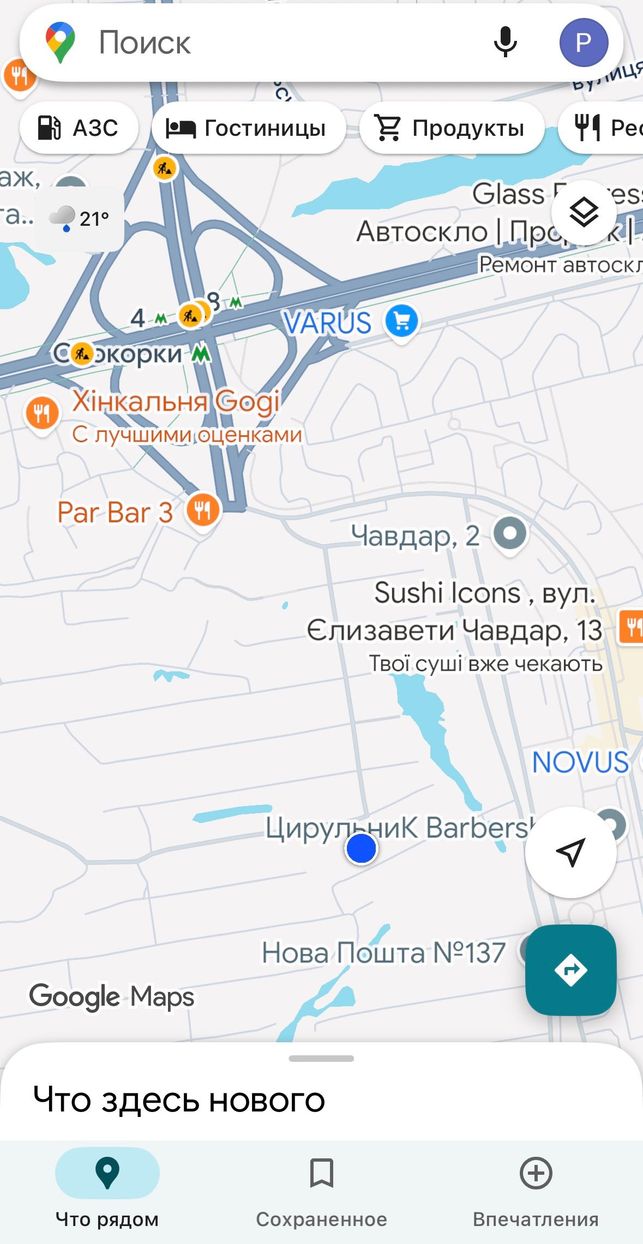Select the АЗС chip
This screenshot has height=1244, width=643.
(79, 128)
